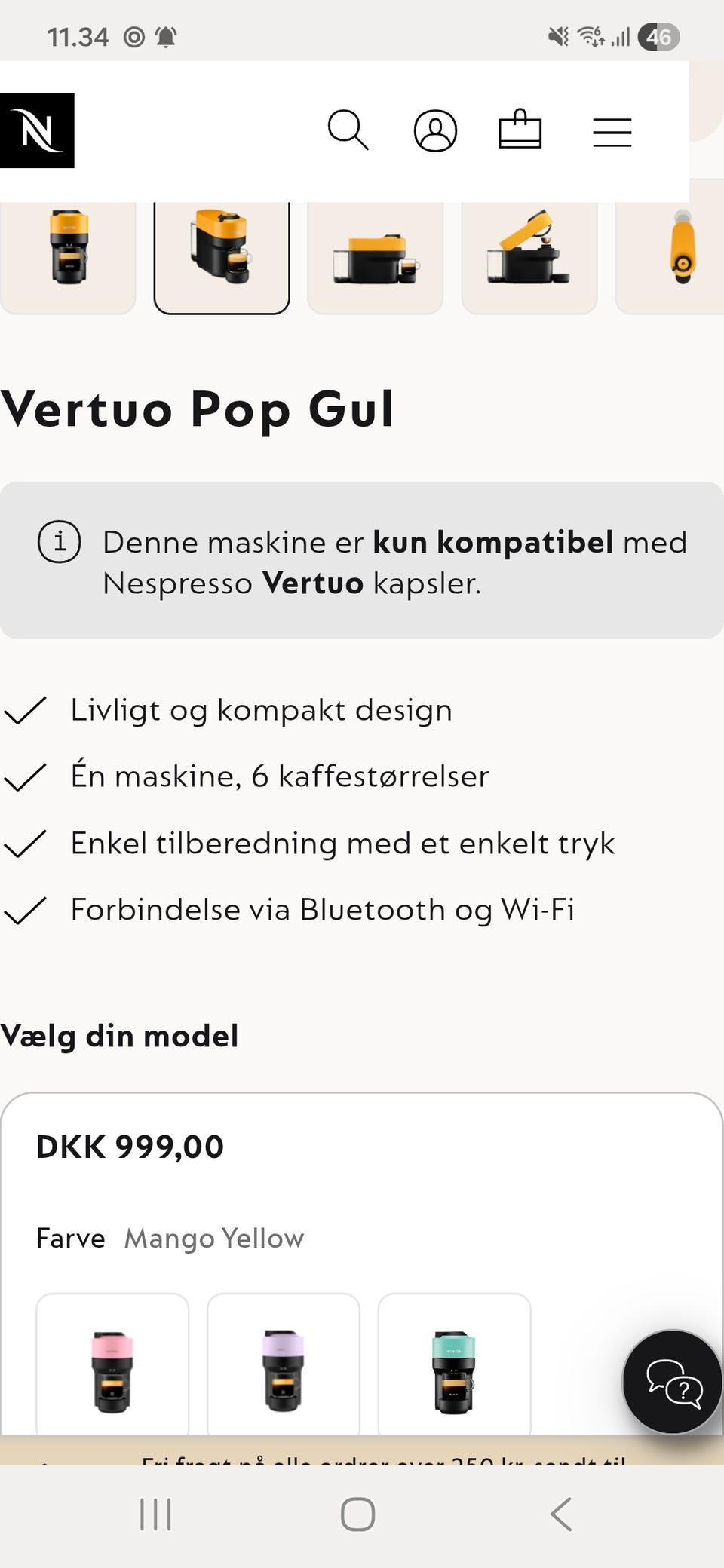Click the currently selected two-cup machine thumbnail

(x=222, y=256)
